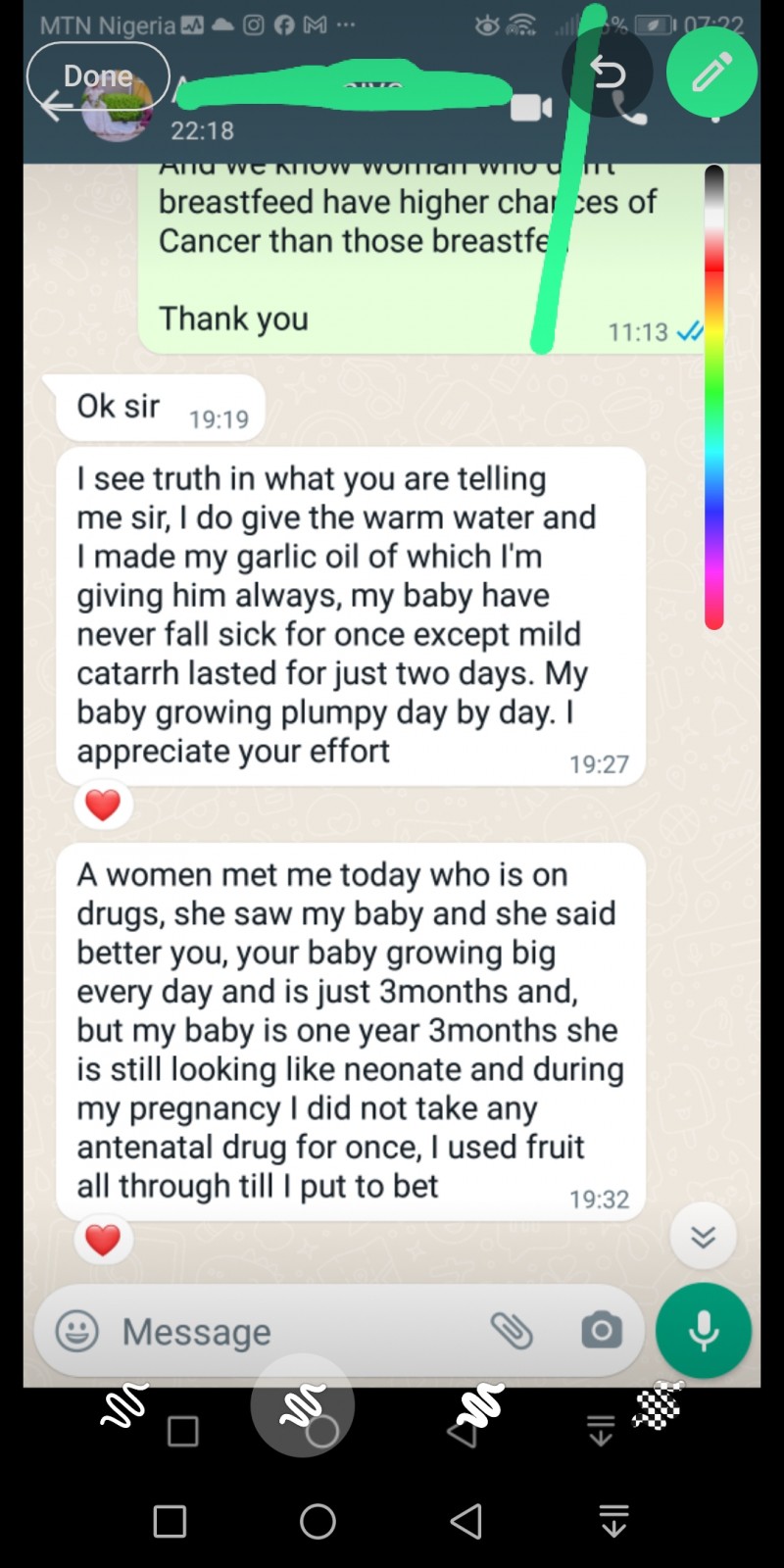Go back with the system back triangle

466,1521
